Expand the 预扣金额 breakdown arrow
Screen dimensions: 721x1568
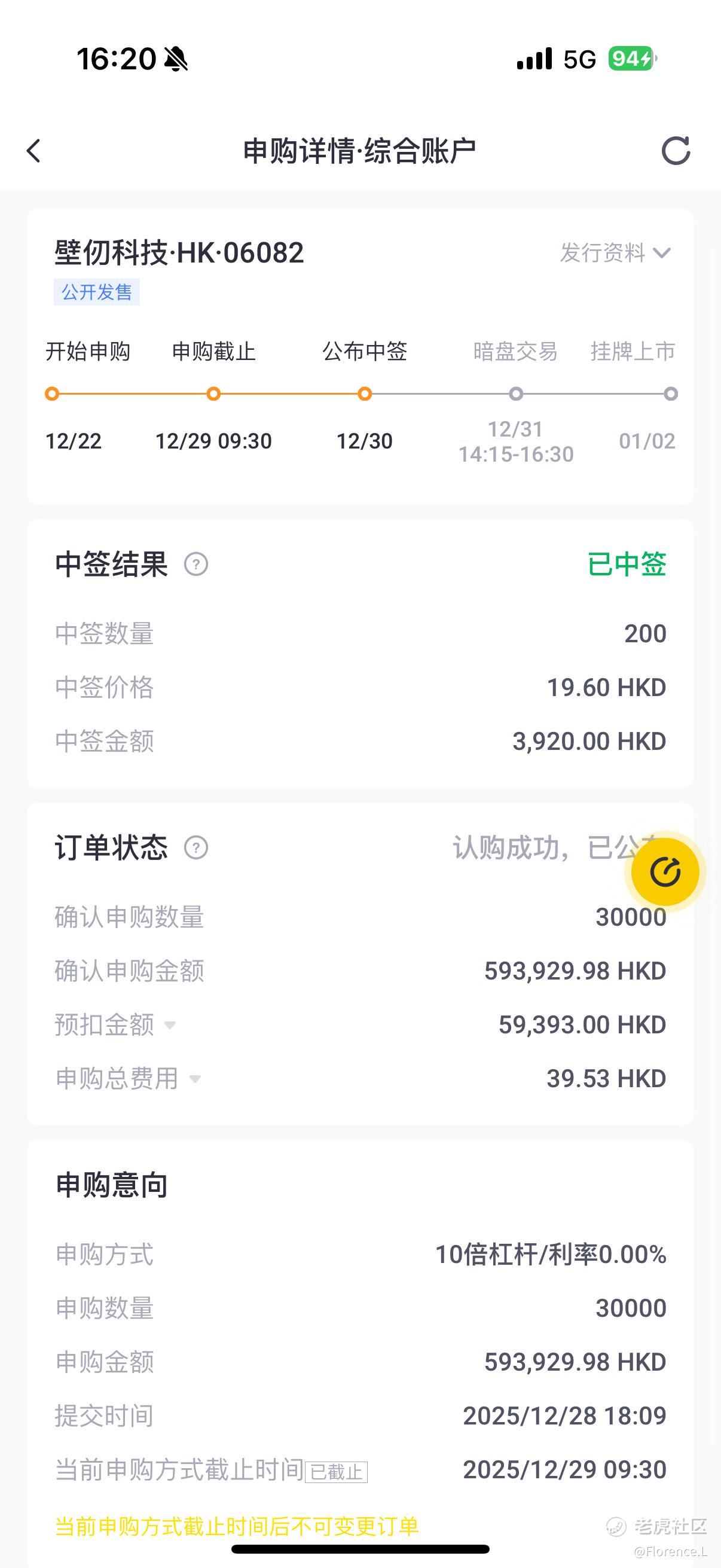point(170,1025)
